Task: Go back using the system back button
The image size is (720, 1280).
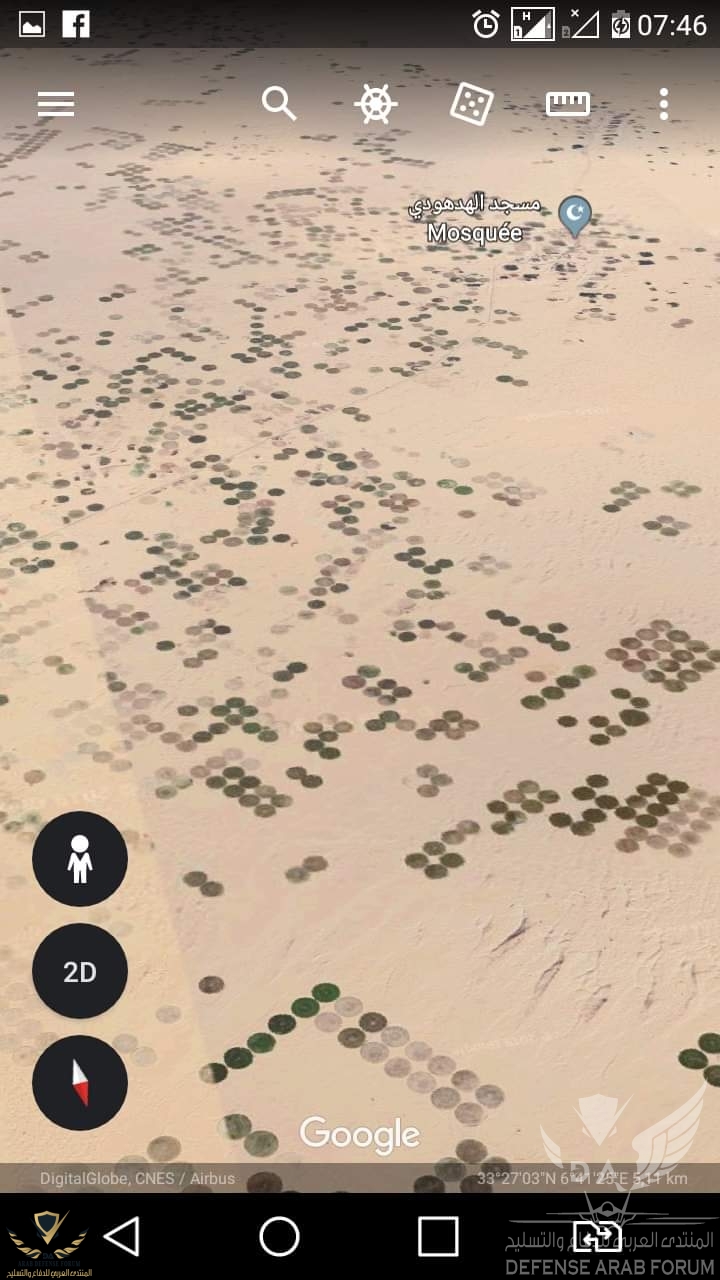Action: 122,1237
